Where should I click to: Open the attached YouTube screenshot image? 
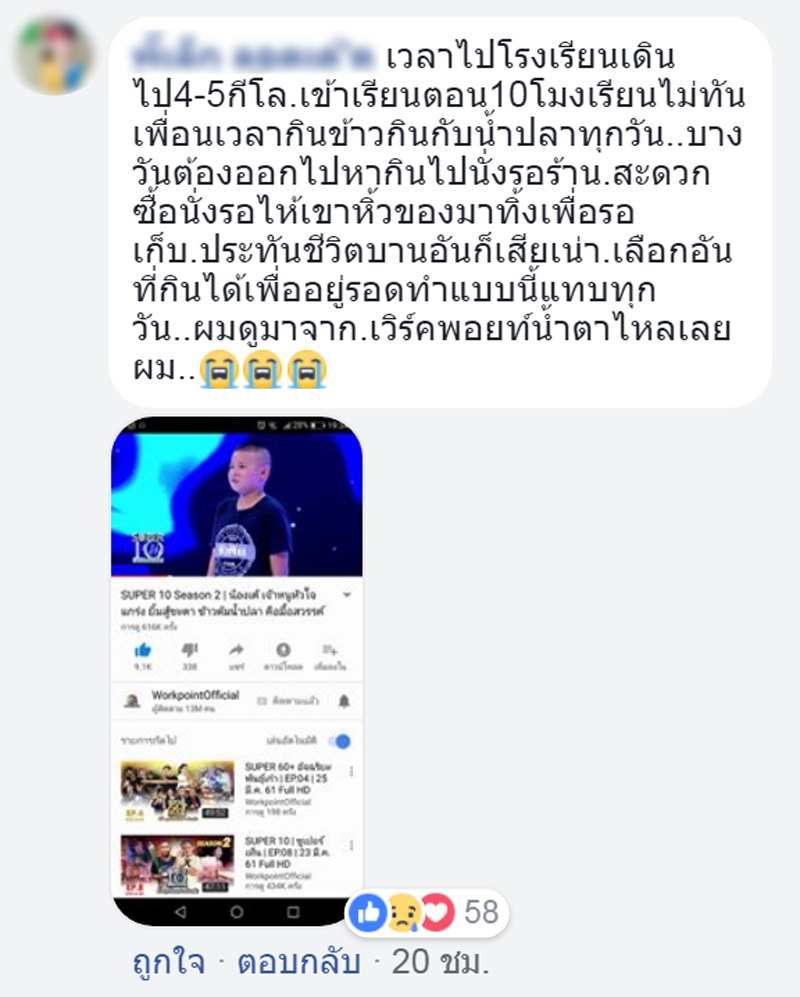[236, 670]
